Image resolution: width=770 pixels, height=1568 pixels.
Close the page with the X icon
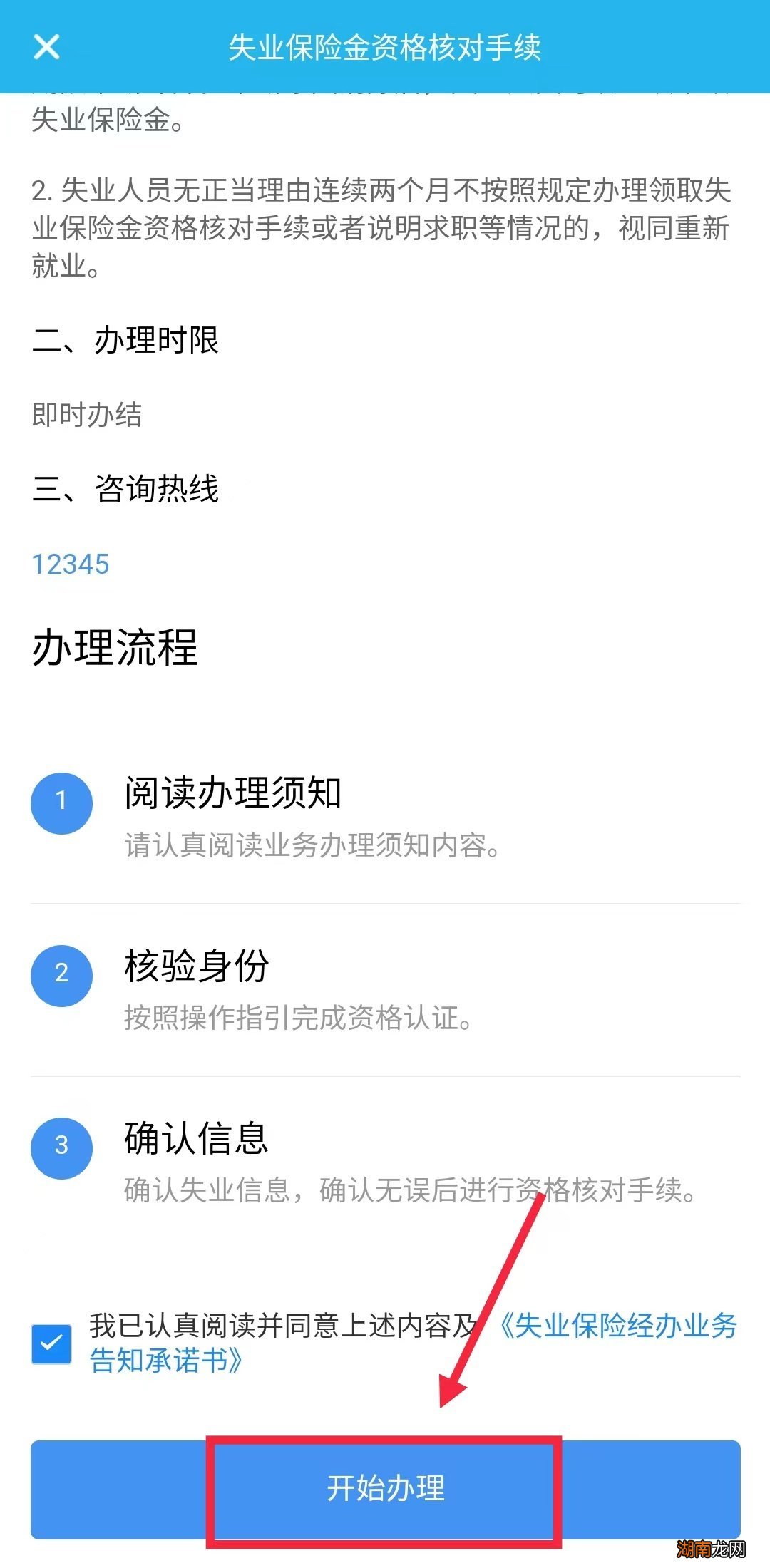tap(46, 47)
